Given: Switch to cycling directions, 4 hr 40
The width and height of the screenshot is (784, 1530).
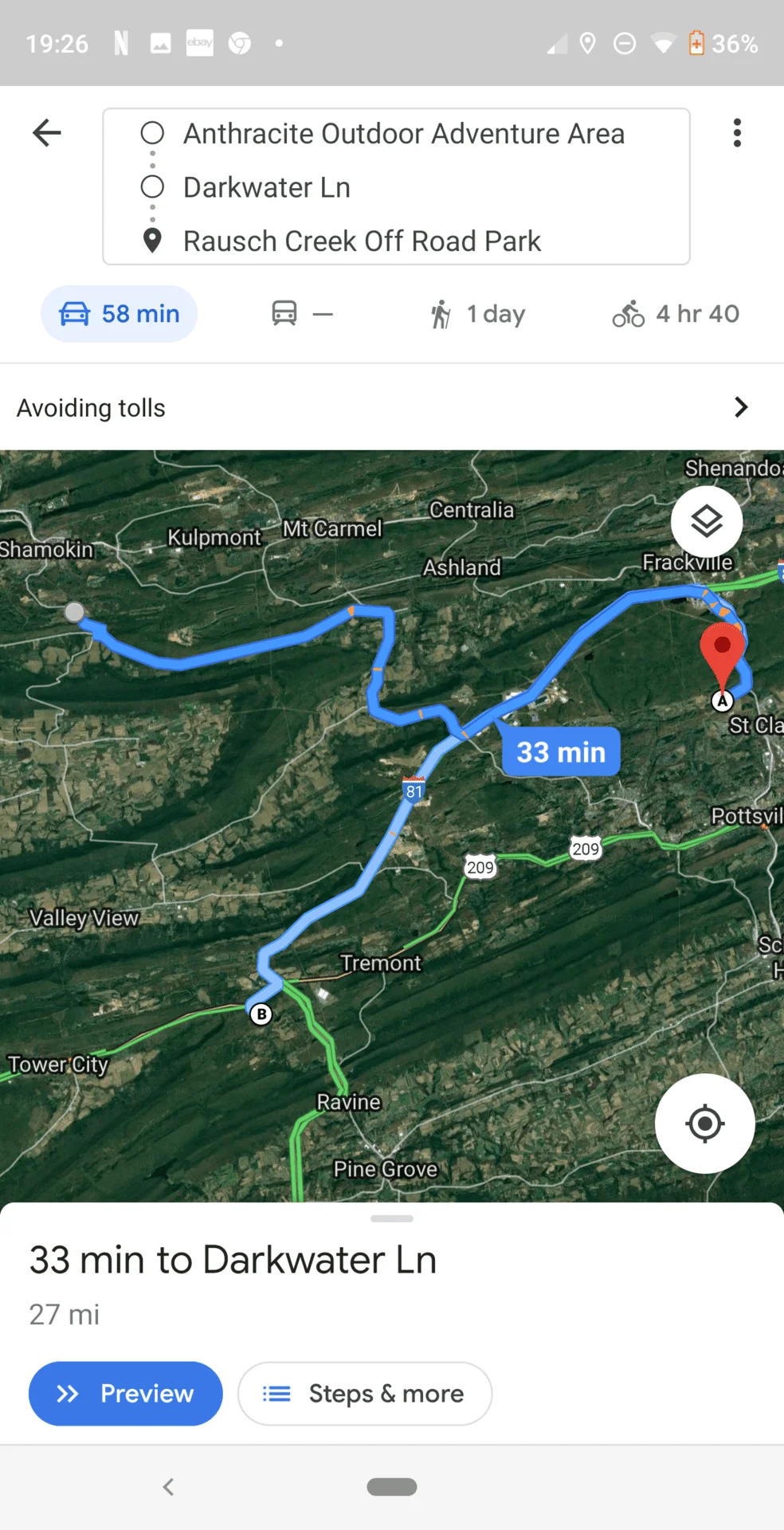Looking at the screenshot, I should 676,314.
